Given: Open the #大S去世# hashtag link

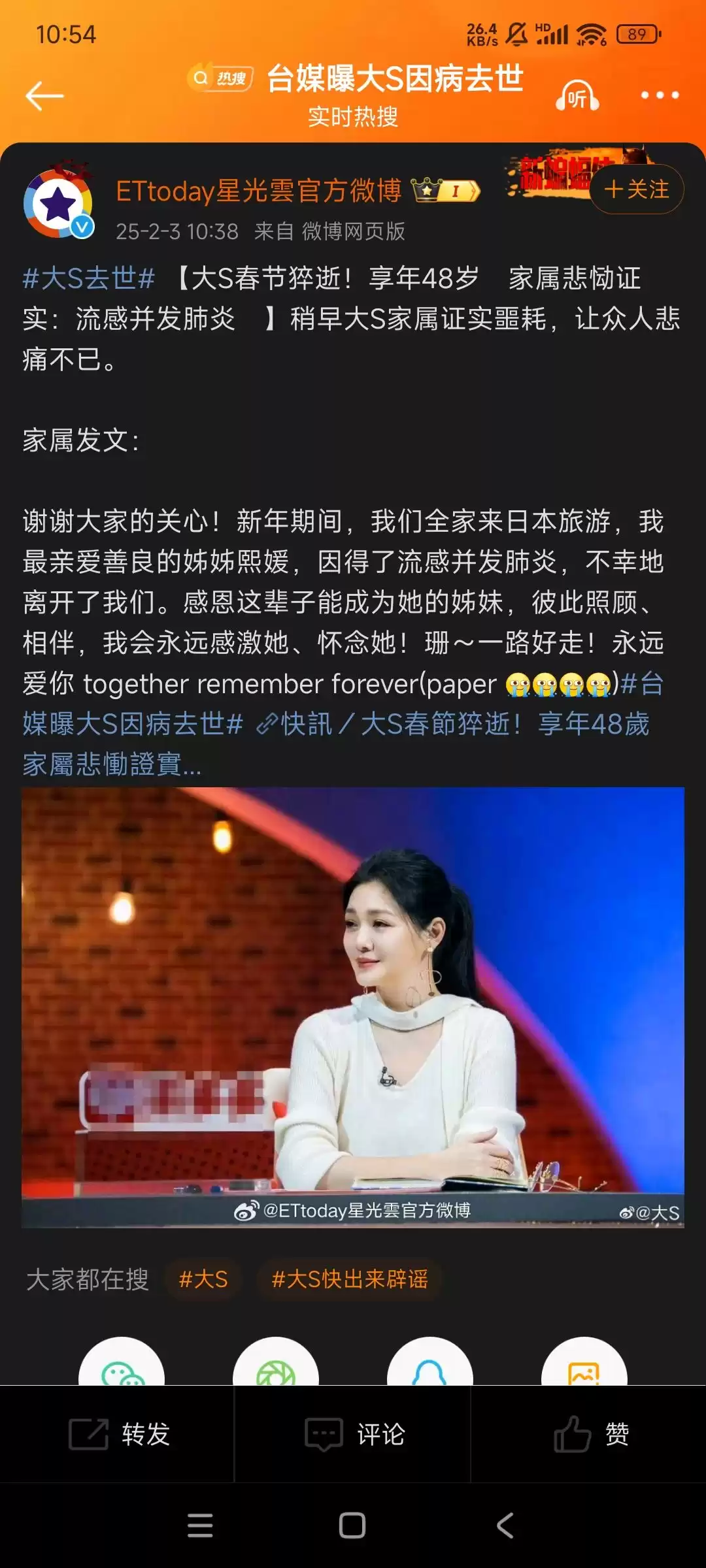Looking at the screenshot, I should (89, 279).
